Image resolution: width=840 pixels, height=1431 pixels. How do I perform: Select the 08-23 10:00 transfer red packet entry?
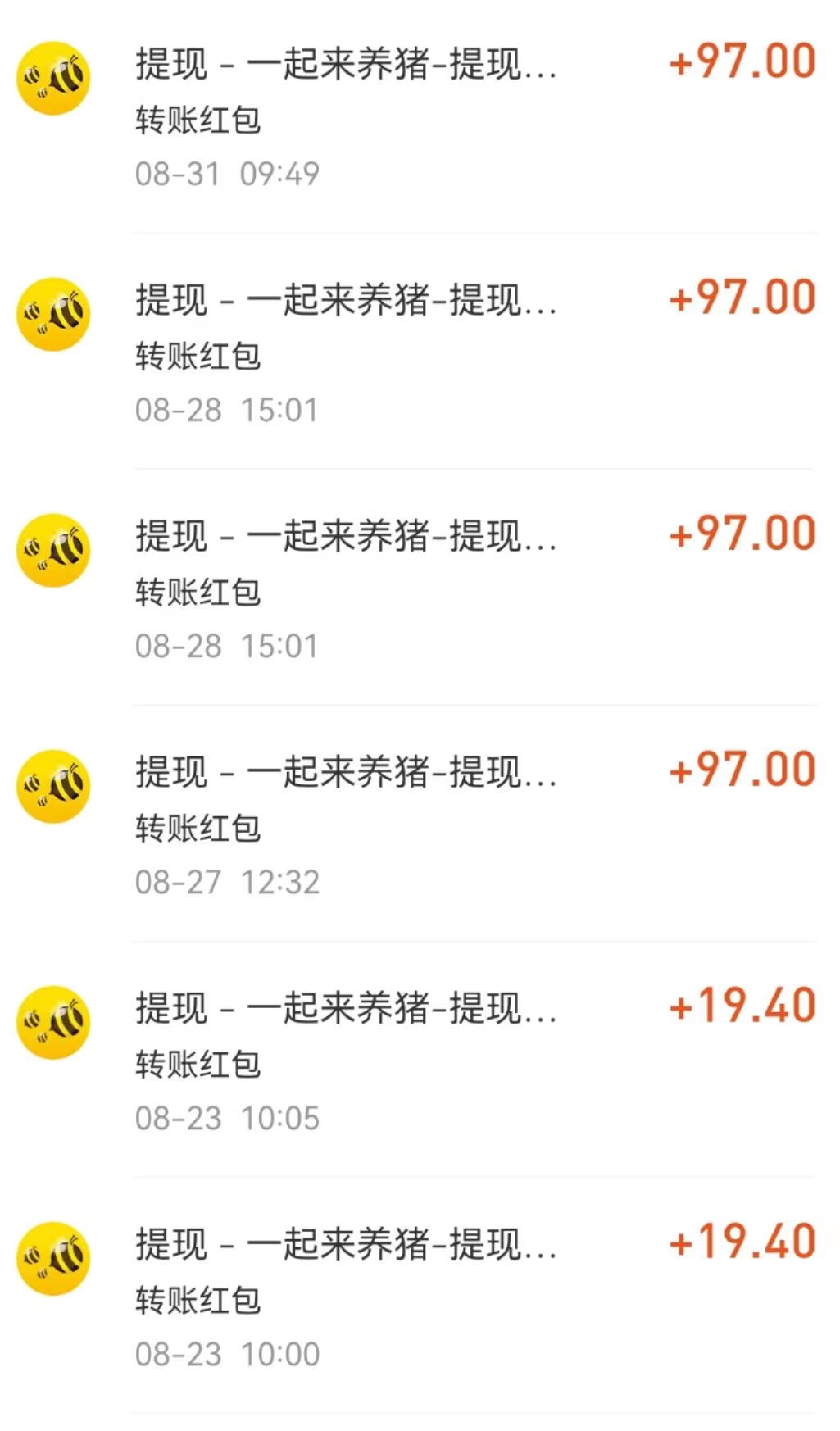420,1296
